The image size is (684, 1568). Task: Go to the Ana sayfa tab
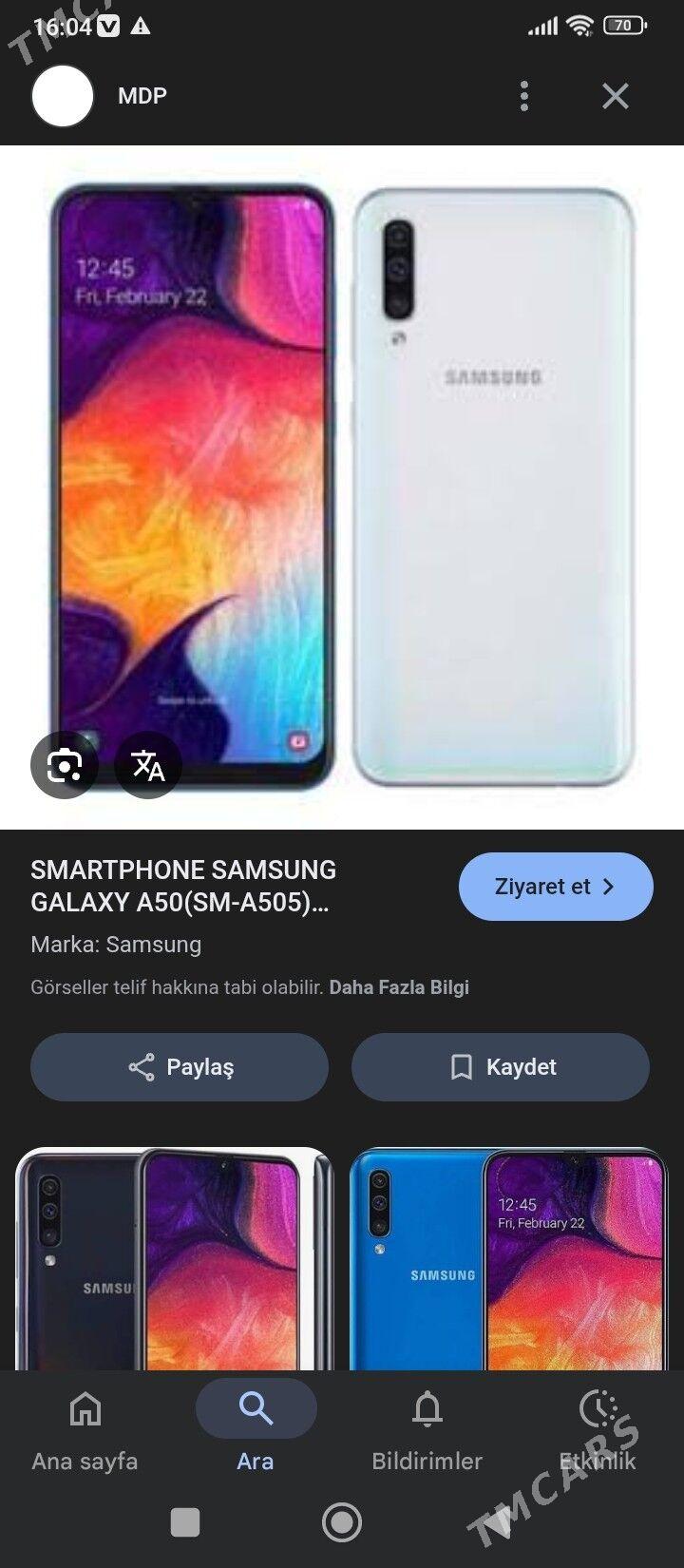tap(85, 1430)
